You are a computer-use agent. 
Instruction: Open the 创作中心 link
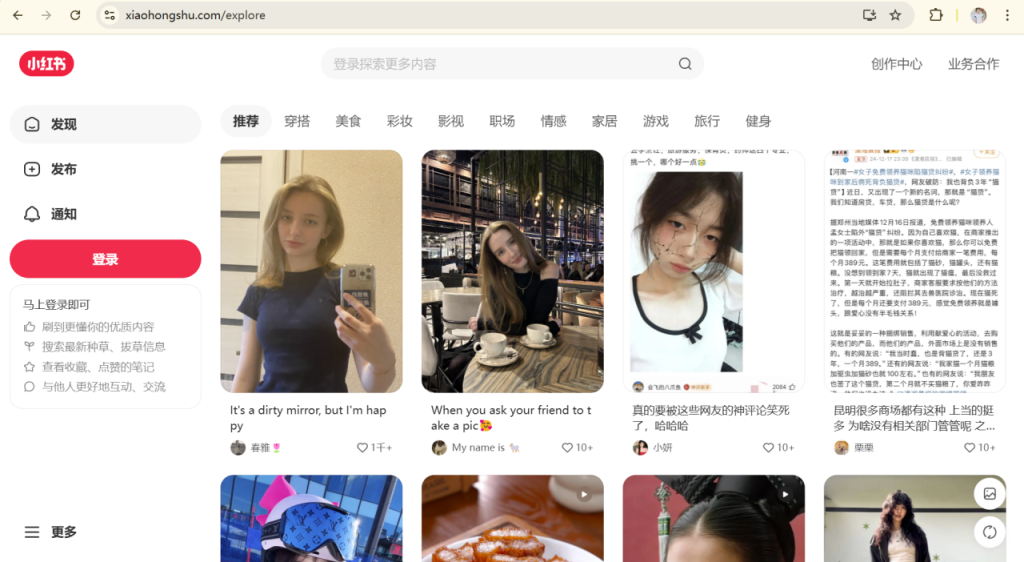click(896, 64)
